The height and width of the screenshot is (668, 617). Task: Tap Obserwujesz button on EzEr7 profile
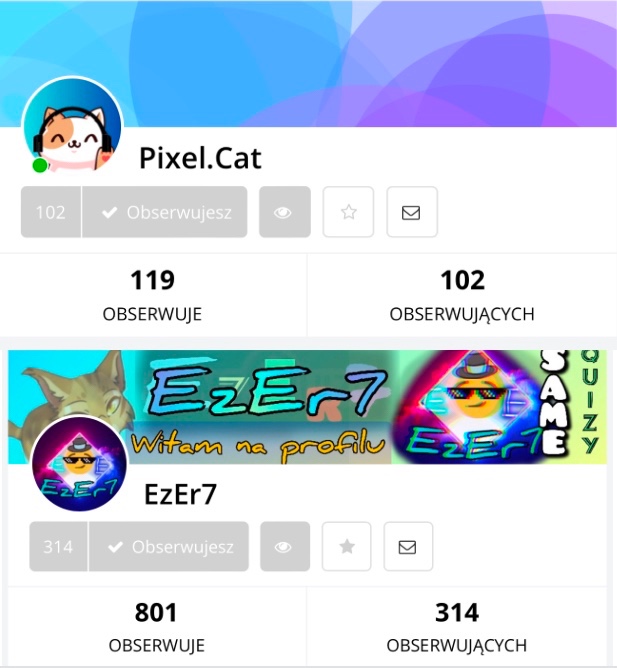point(169,547)
